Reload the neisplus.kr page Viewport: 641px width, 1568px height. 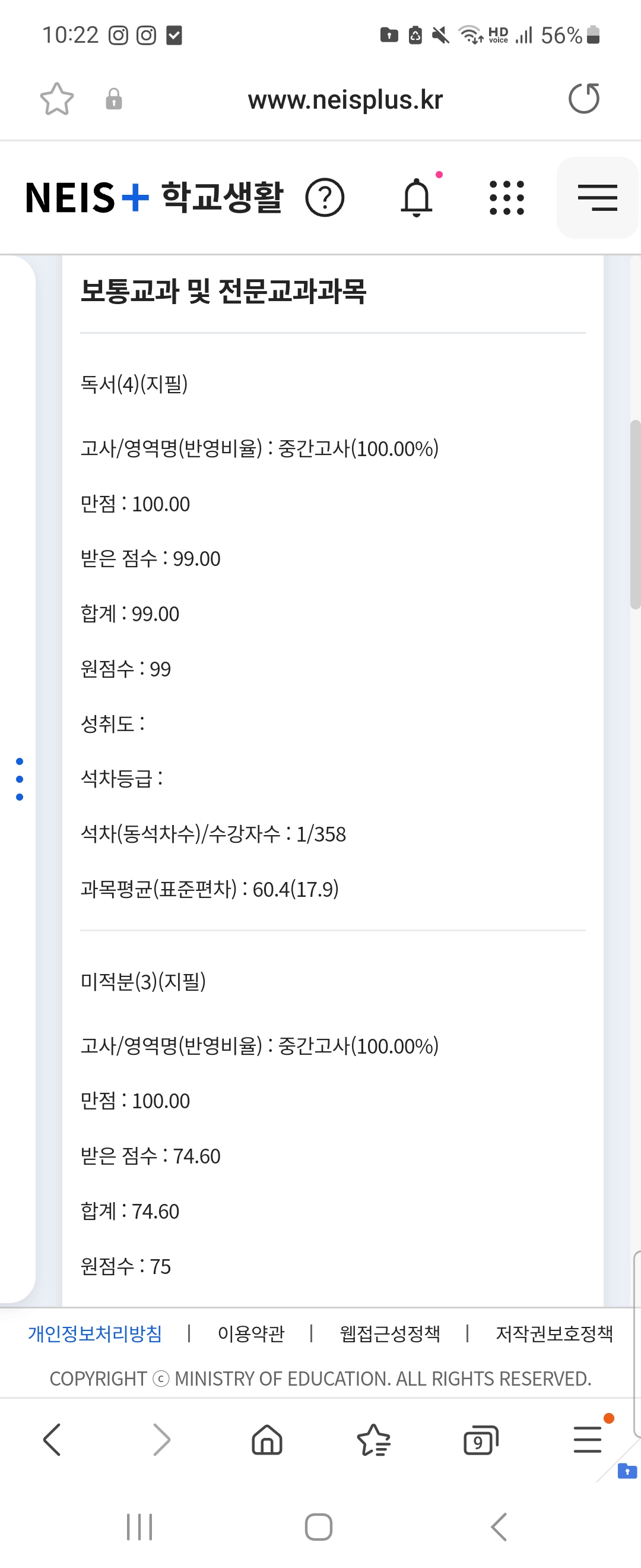583,99
